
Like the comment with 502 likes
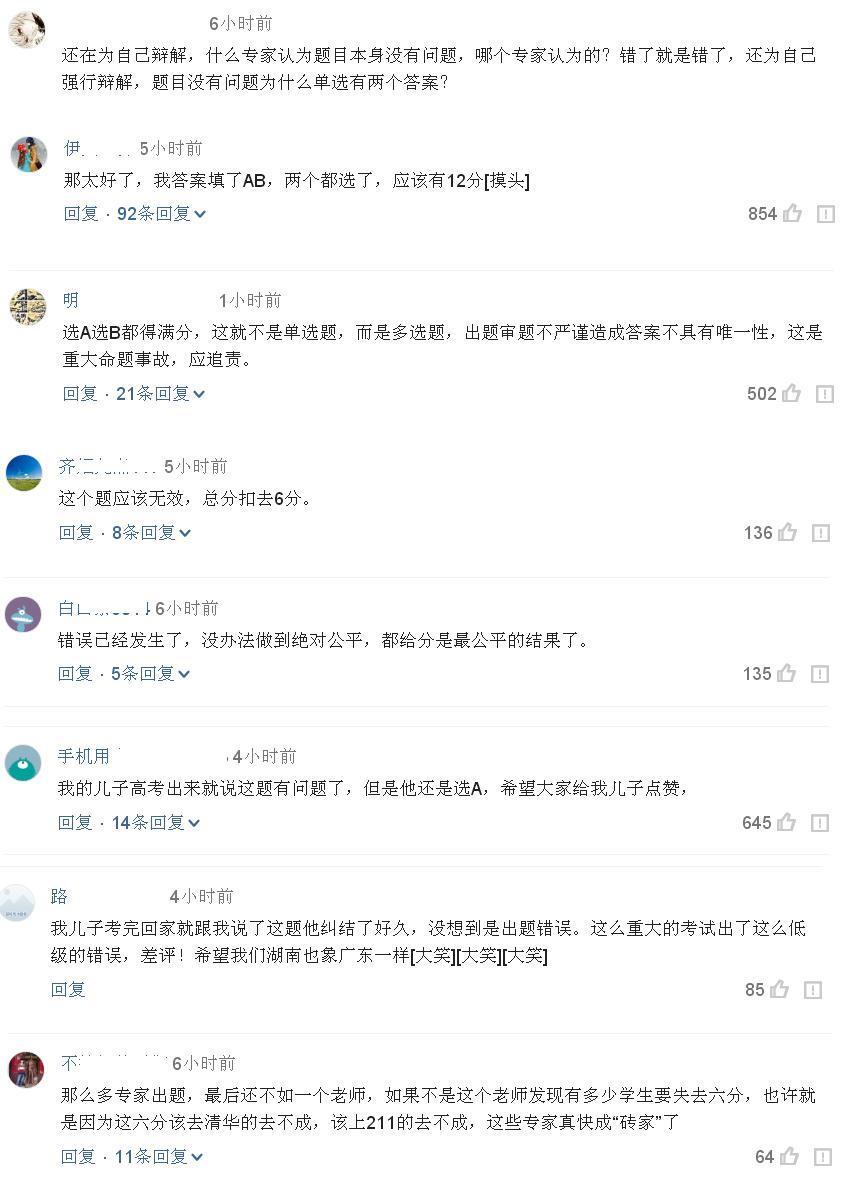tap(792, 393)
